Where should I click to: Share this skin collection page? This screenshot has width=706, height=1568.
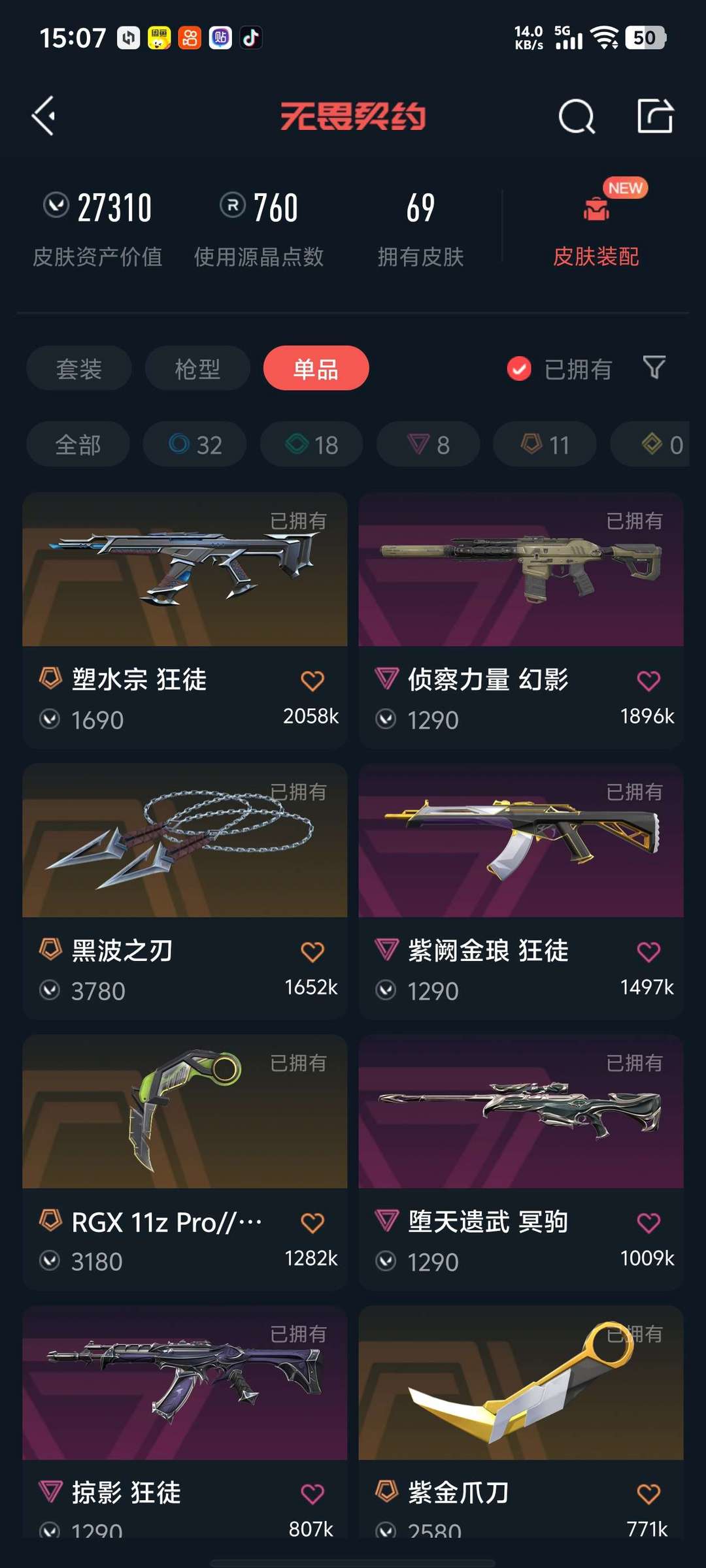point(655,117)
